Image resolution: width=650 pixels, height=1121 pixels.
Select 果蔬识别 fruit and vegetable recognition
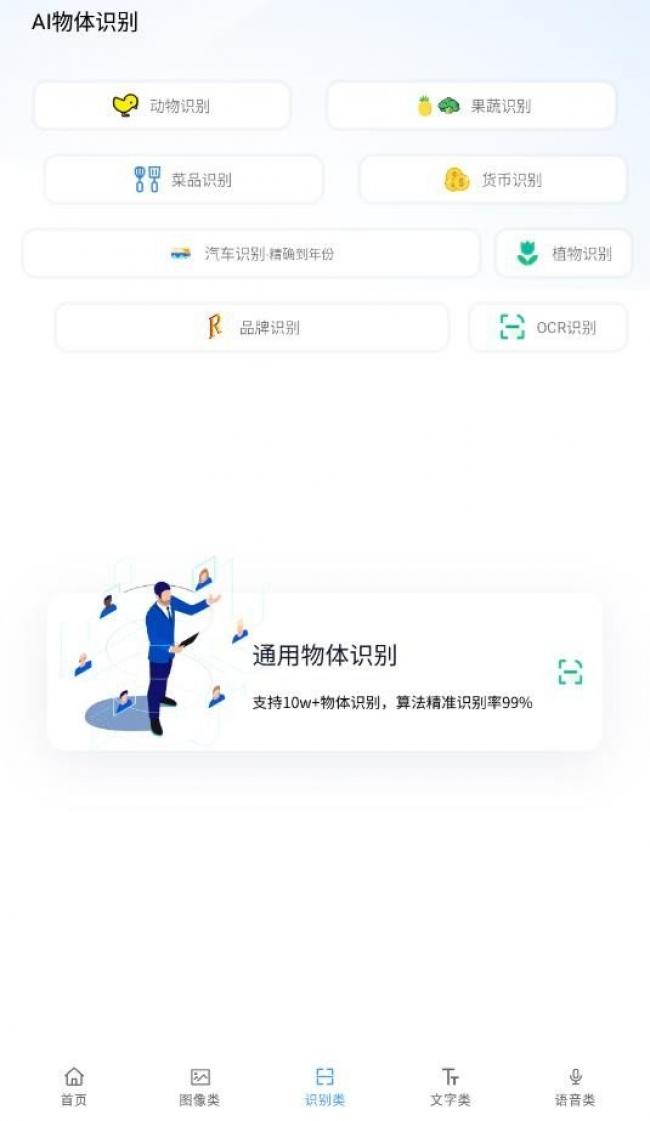[471, 106]
